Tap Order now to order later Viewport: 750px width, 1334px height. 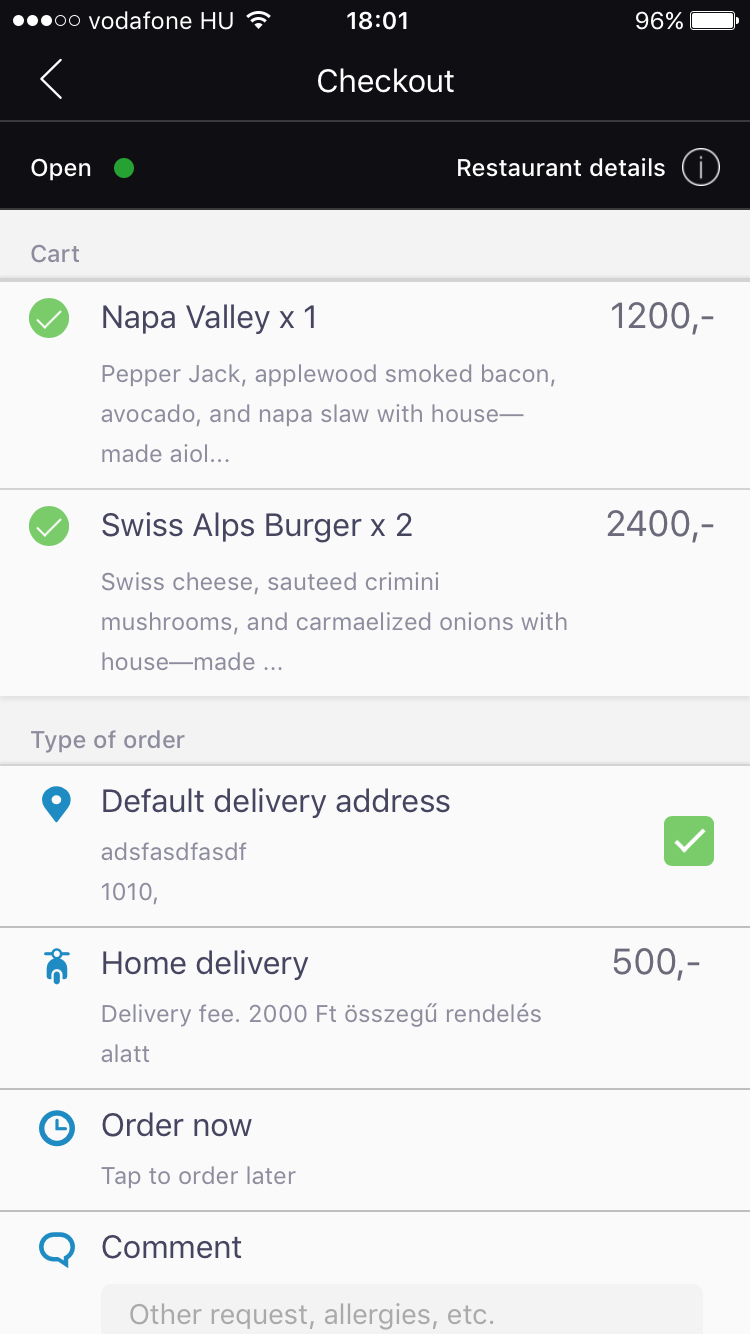[375, 1149]
